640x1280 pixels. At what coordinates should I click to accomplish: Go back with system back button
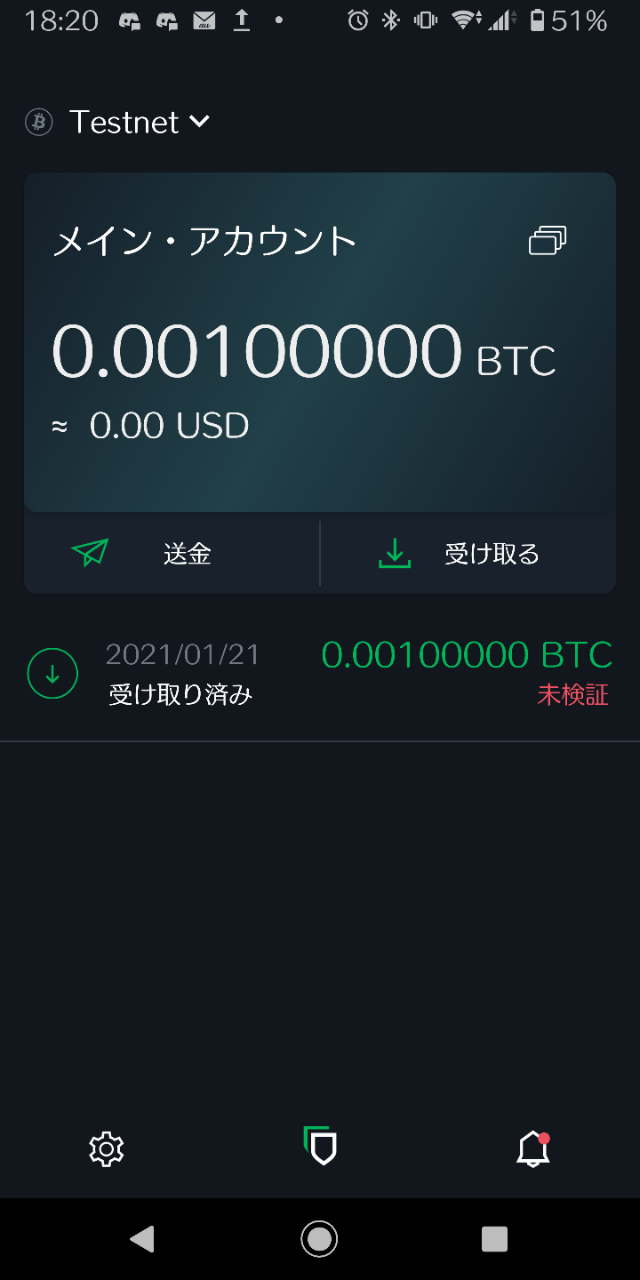click(142, 1239)
